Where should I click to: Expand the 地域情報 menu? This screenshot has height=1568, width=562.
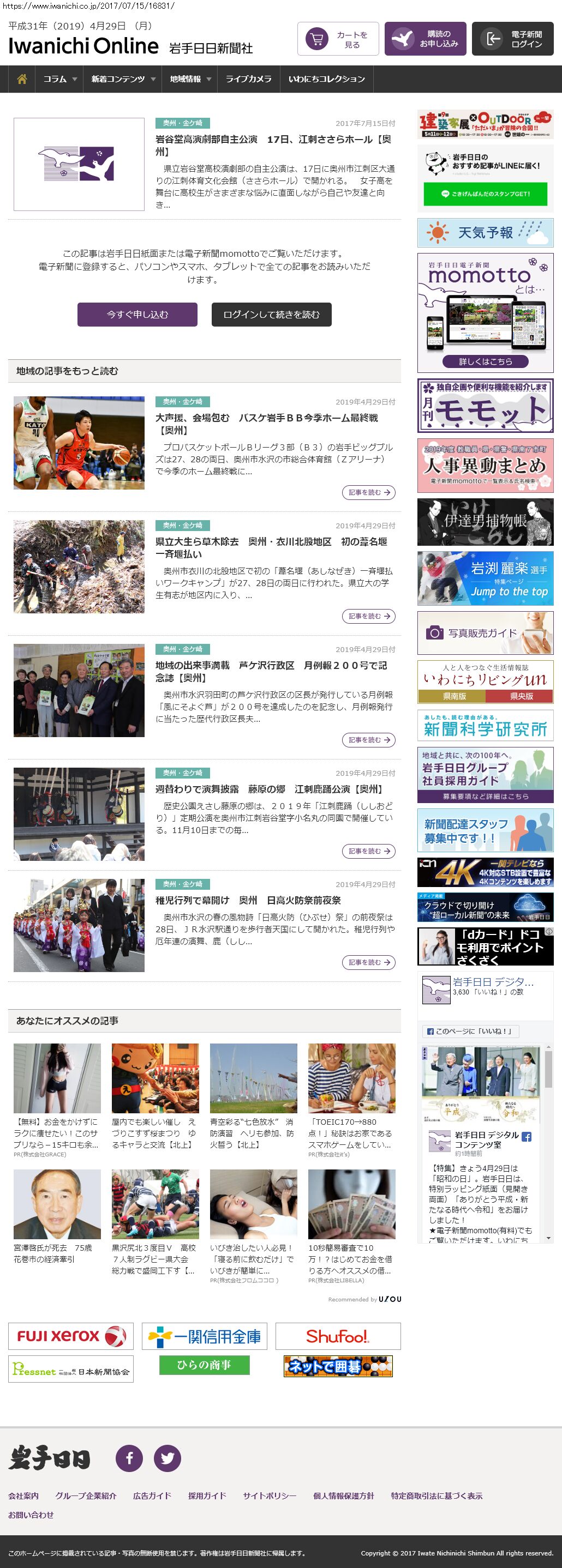click(x=190, y=79)
